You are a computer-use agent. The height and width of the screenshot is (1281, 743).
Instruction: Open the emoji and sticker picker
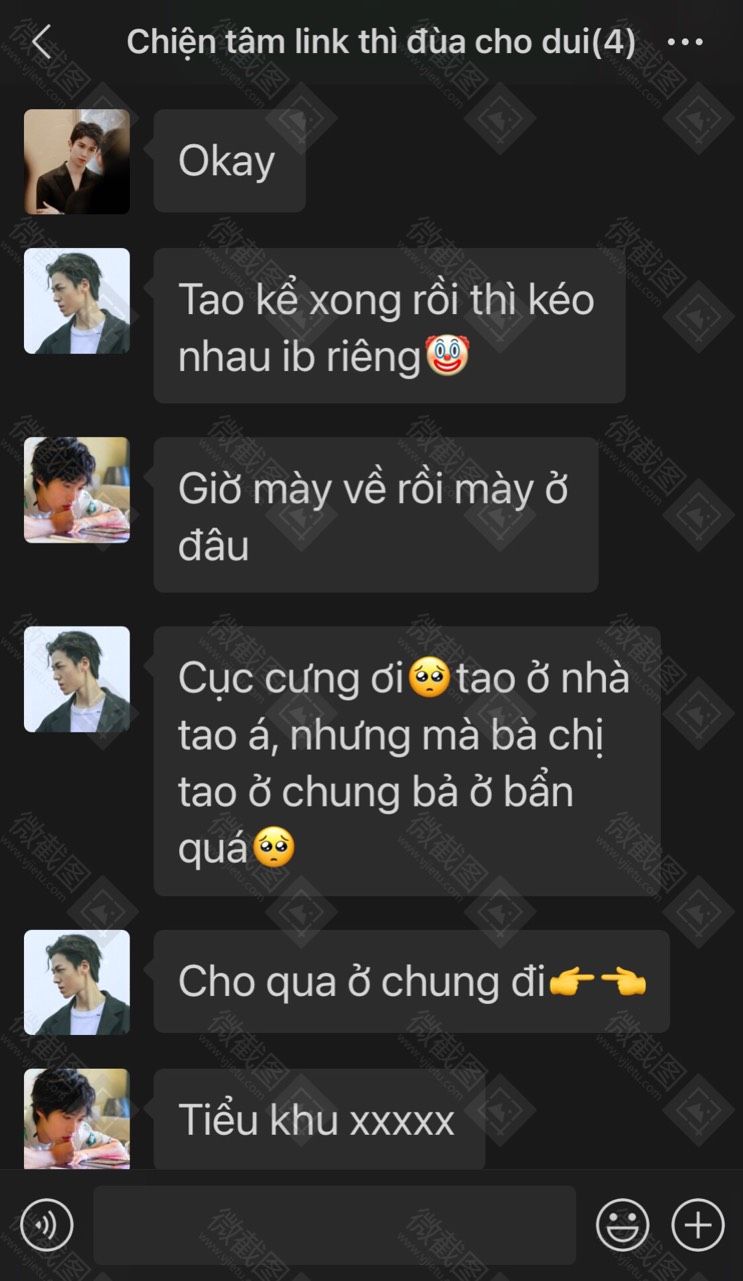pos(622,1225)
